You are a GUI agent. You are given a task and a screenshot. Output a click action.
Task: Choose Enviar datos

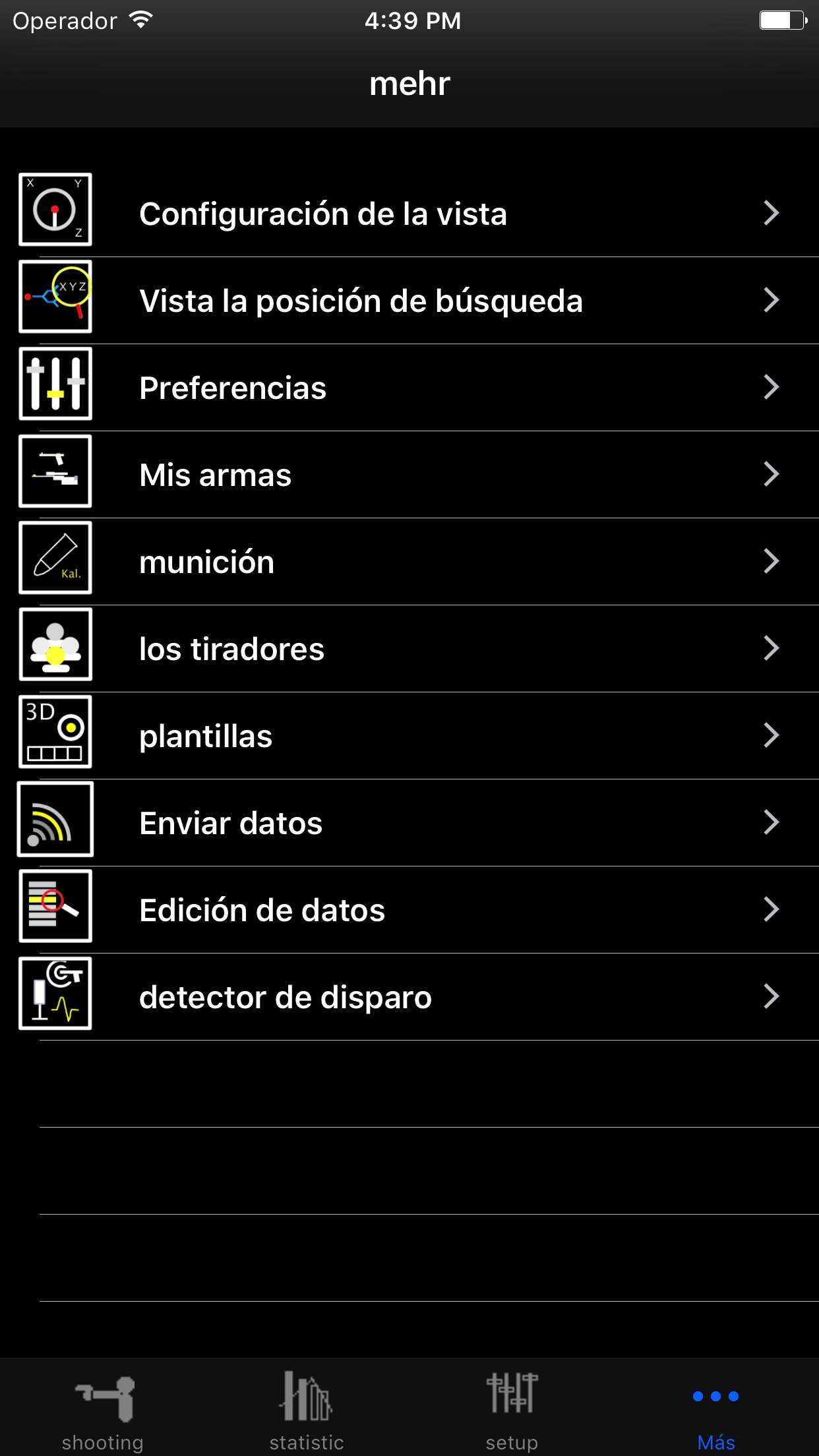(x=409, y=823)
